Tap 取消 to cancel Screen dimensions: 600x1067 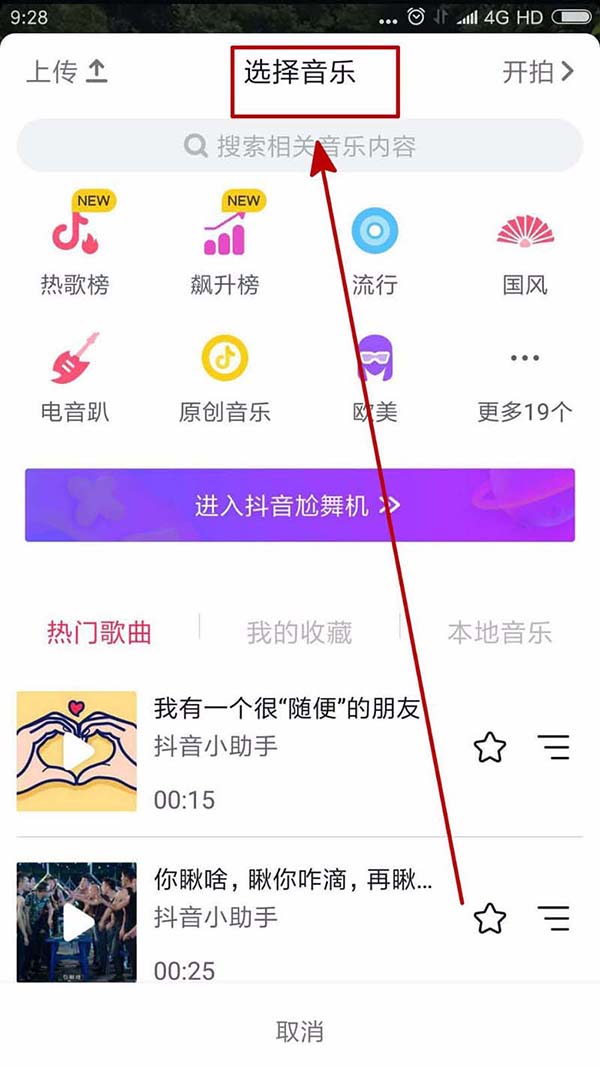[300, 1031]
